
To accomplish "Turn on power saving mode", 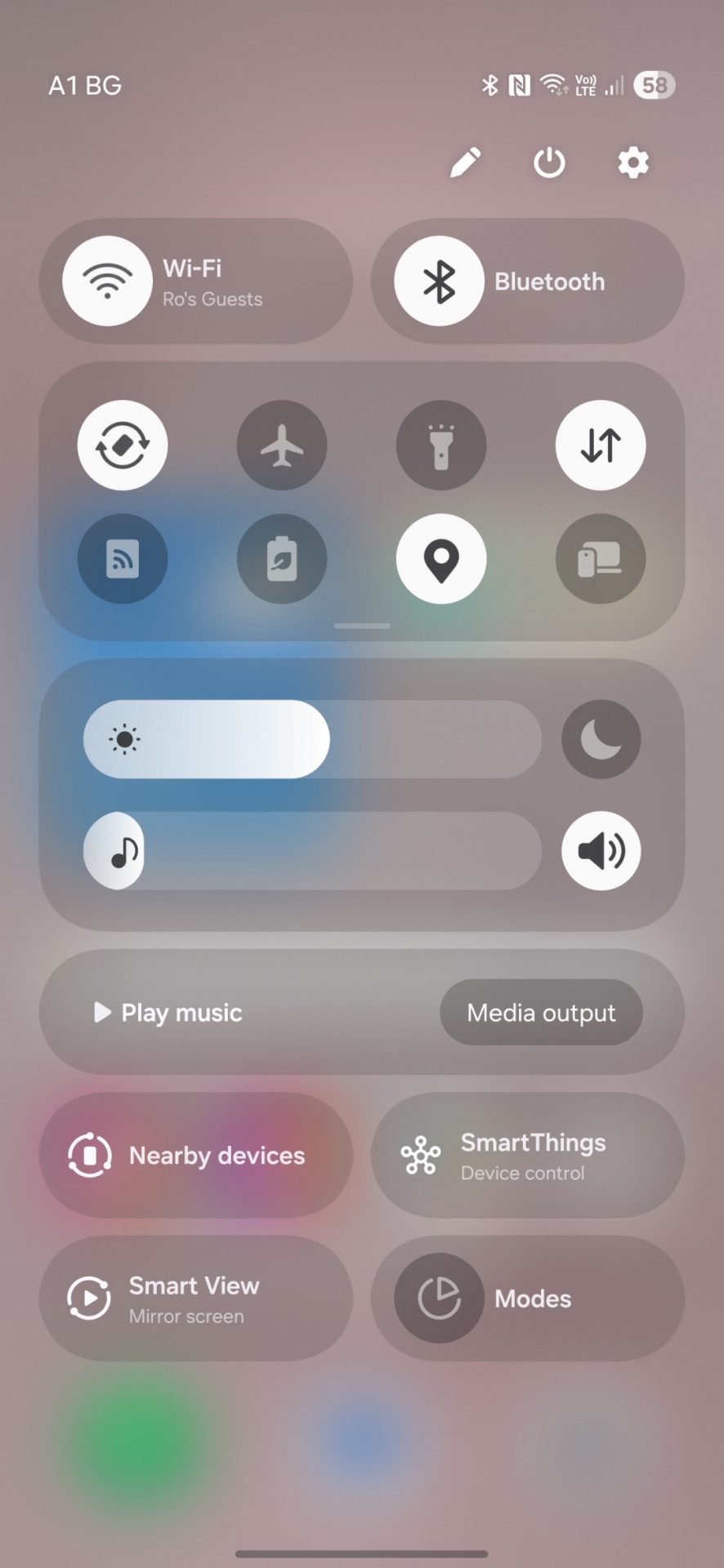I will 282,559.
